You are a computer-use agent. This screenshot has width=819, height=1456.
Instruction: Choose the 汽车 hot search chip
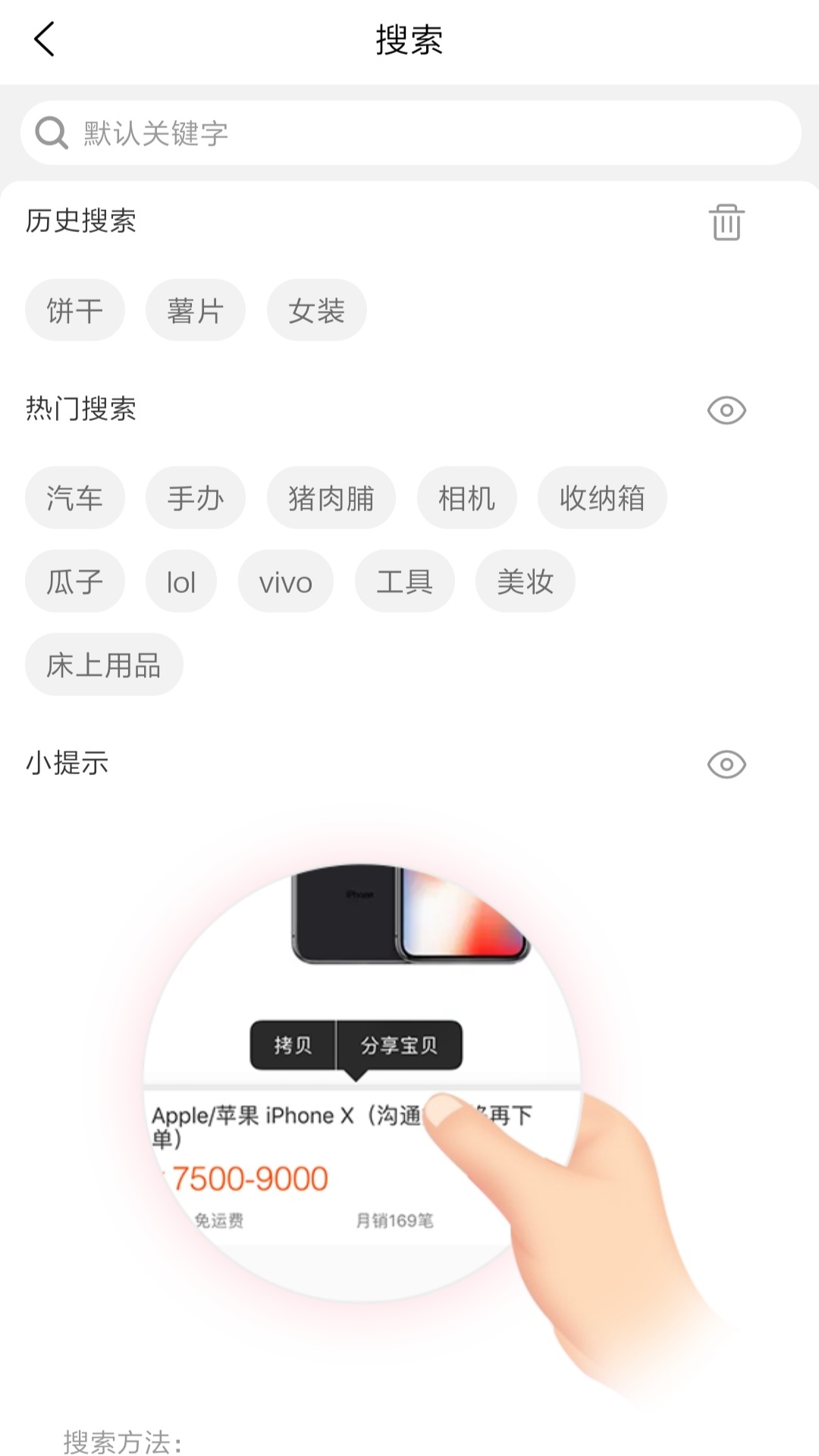(75, 498)
